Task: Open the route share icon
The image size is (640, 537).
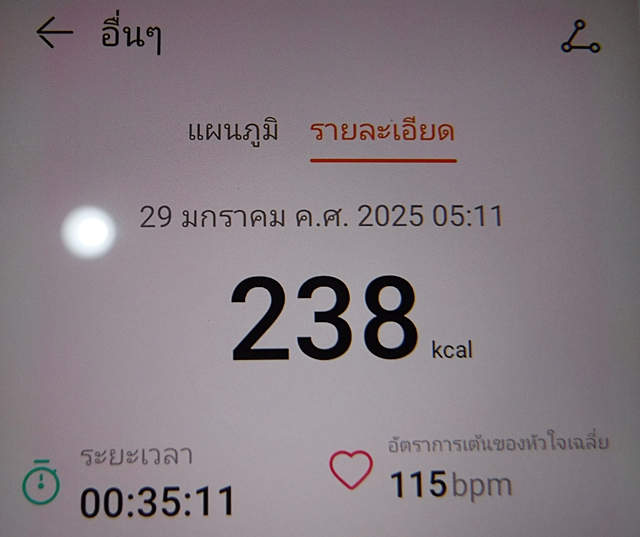Action: click(580, 36)
